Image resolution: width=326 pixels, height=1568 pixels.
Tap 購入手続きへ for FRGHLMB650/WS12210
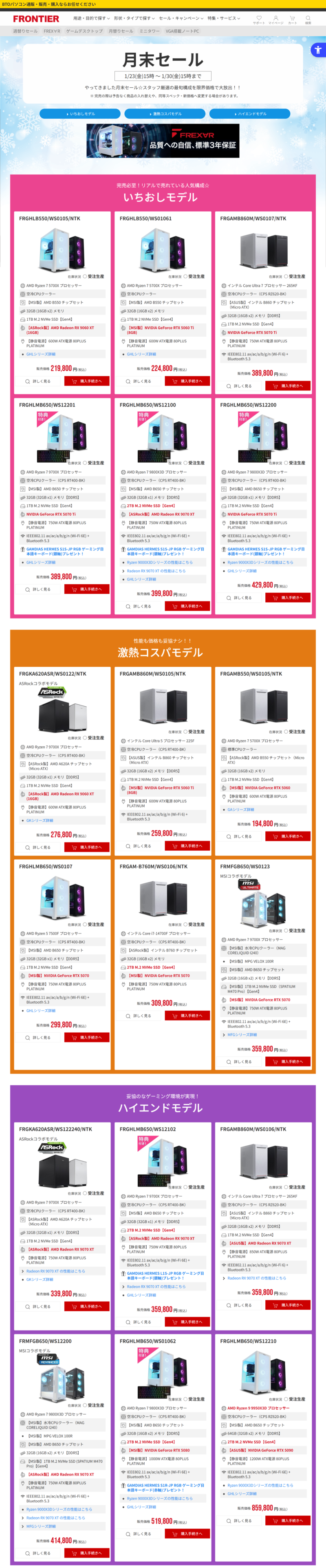288,1521
